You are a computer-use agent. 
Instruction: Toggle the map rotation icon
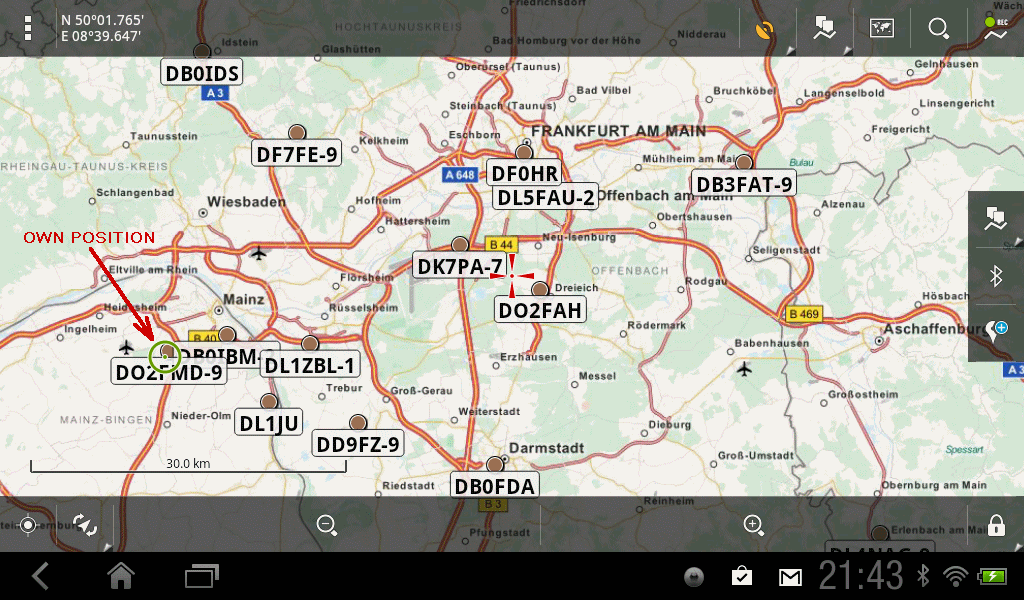[x=85, y=525]
